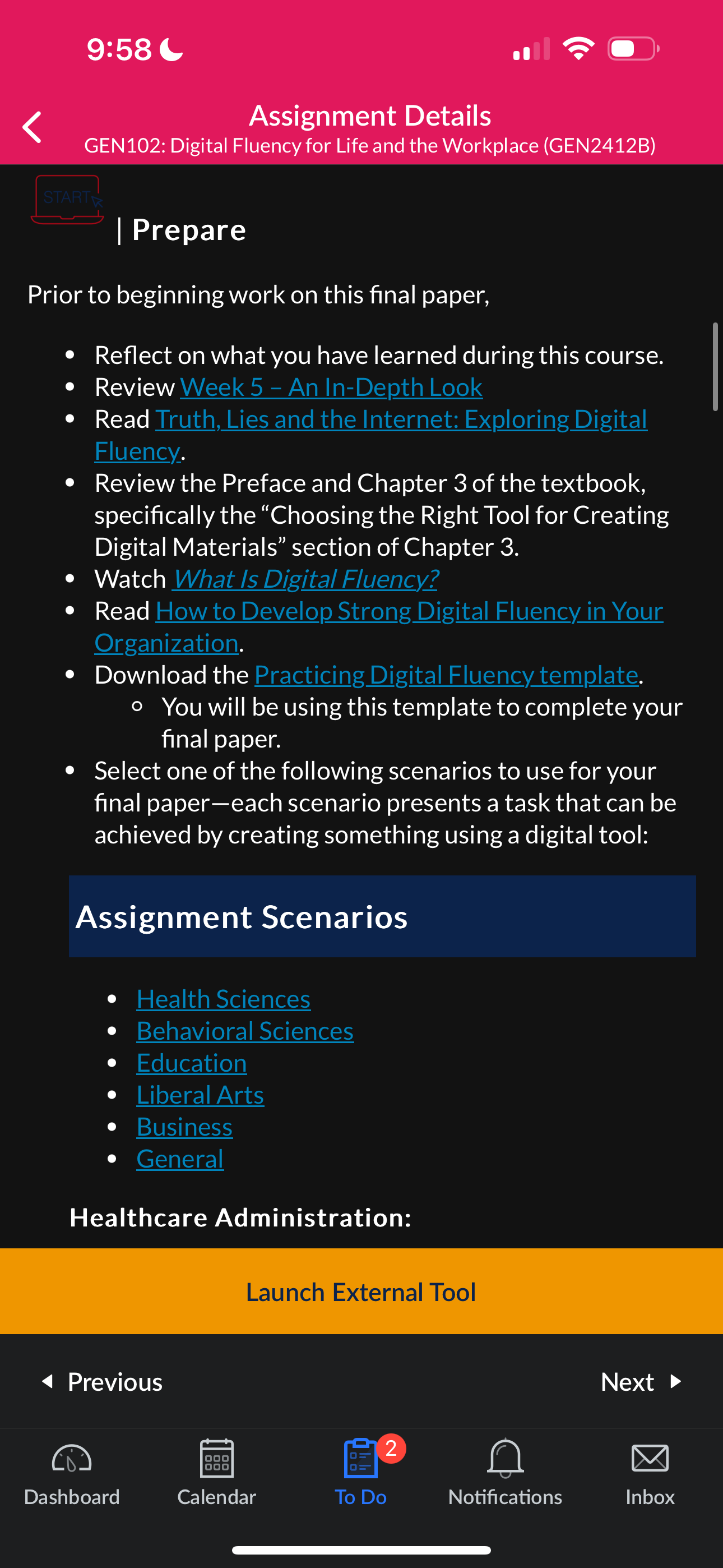Jump to the Health Sciences scenario
This screenshot has width=723, height=1568.
point(224,999)
